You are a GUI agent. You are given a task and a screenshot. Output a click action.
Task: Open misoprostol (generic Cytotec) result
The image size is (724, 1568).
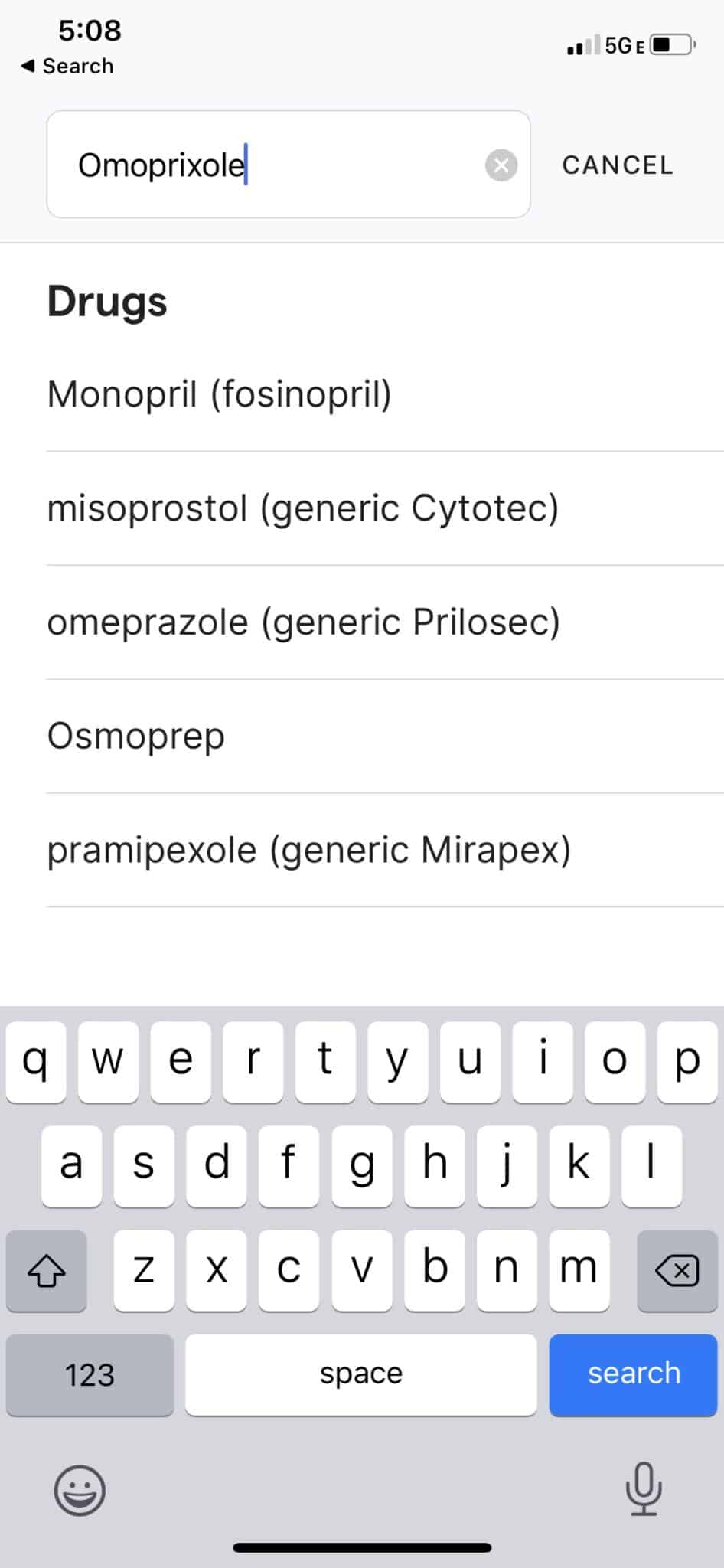pos(303,508)
